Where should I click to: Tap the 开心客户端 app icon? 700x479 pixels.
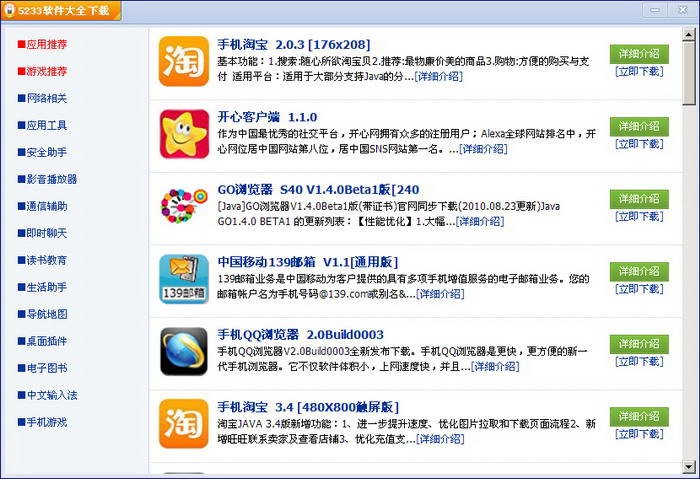[x=184, y=133]
